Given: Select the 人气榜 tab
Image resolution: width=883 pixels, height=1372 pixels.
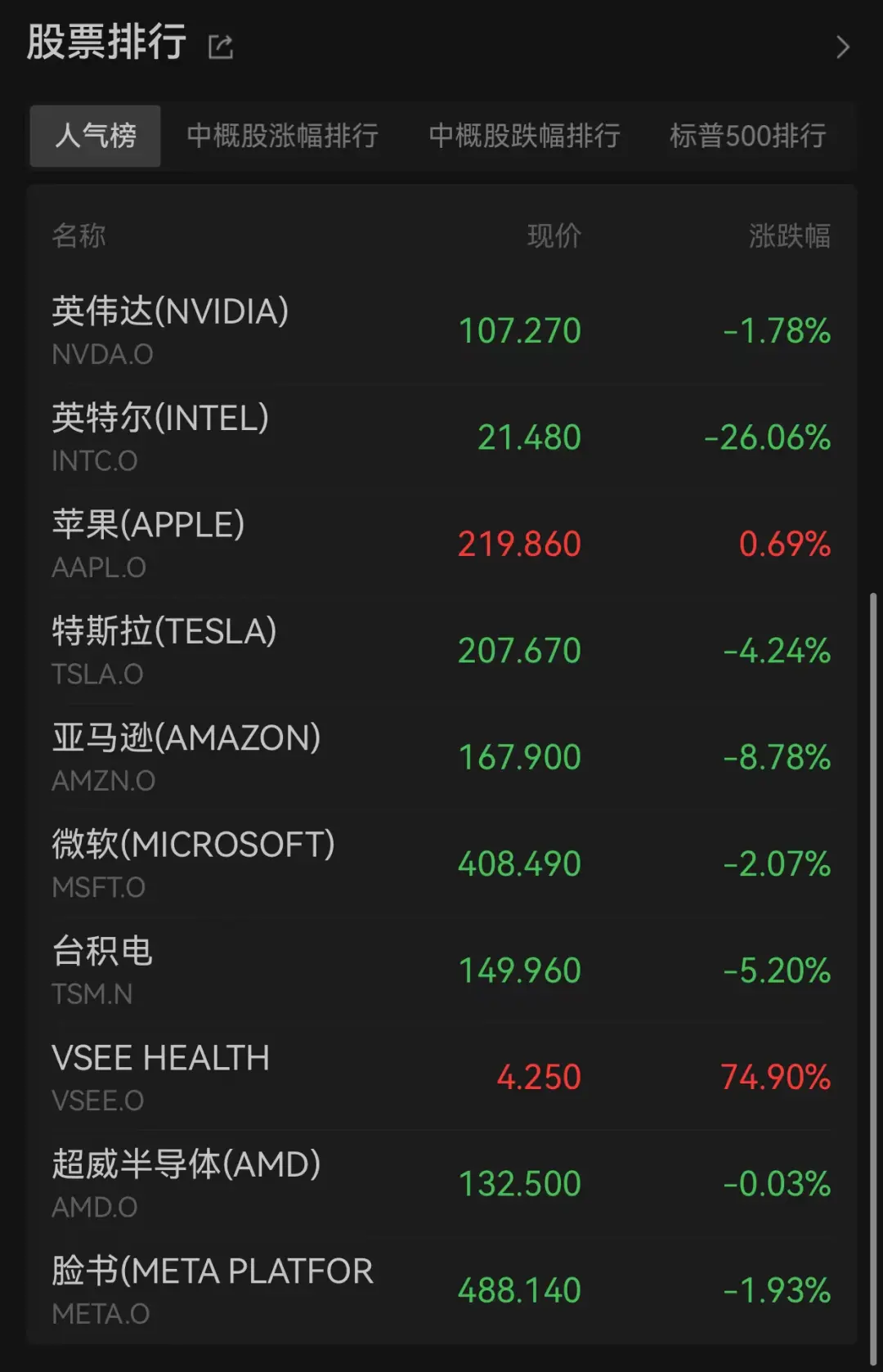Looking at the screenshot, I should point(96,136).
